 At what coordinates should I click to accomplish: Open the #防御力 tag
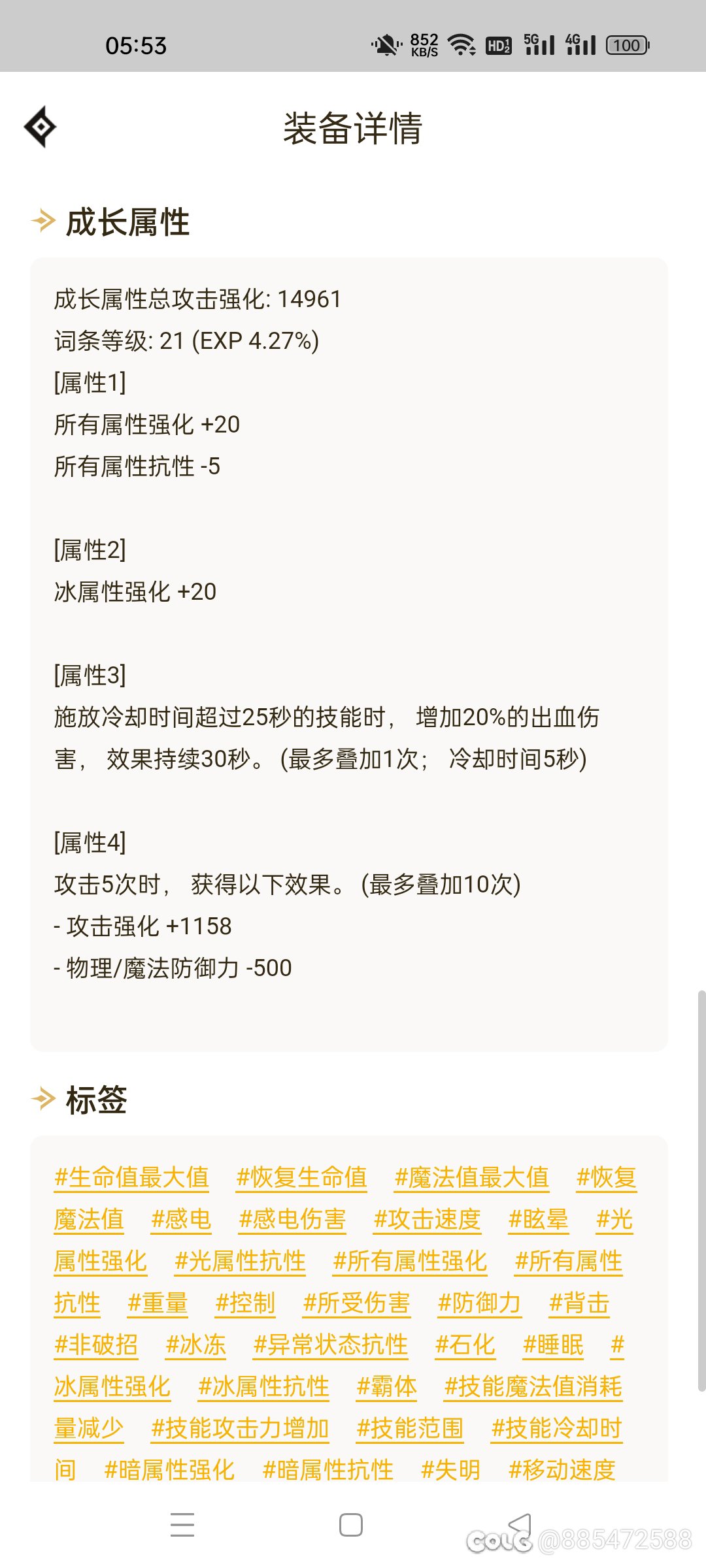pos(479,1303)
